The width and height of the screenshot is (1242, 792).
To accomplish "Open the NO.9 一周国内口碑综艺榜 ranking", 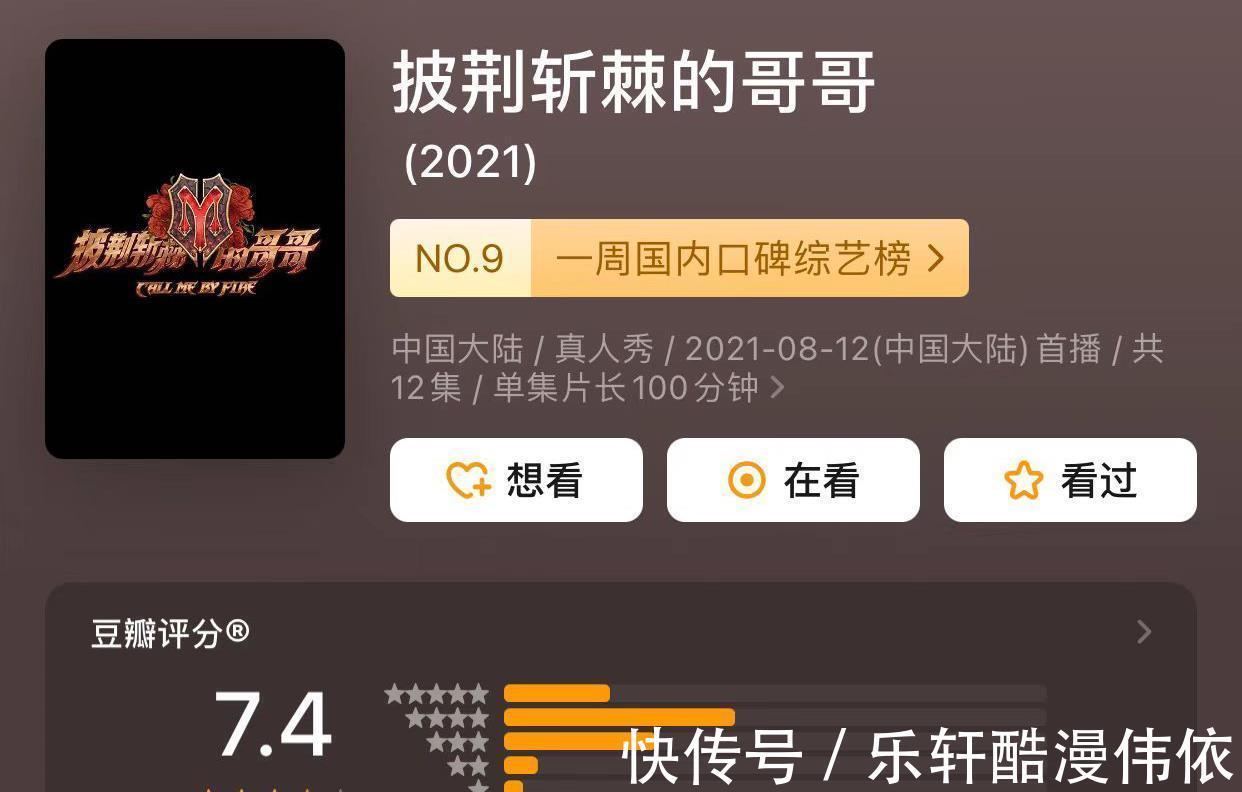I will point(679,258).
